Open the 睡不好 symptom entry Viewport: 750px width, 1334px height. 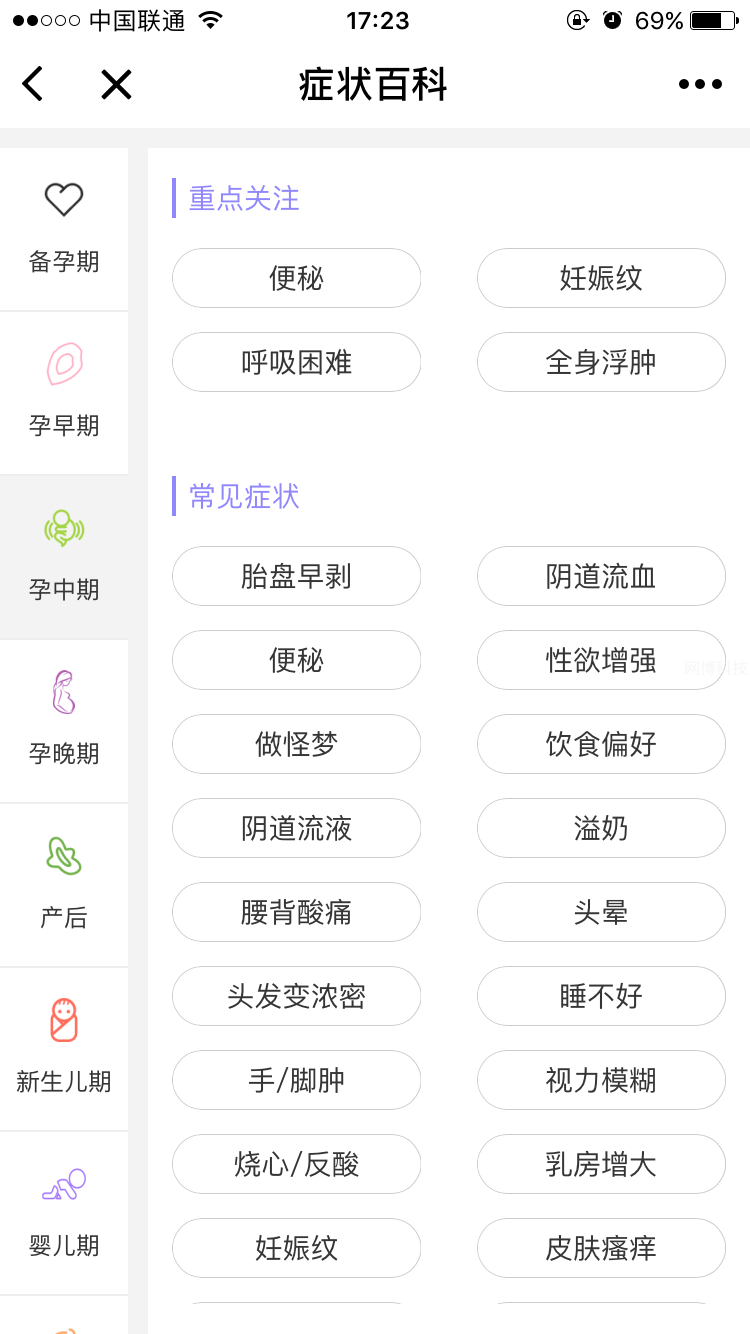(601, 996)
